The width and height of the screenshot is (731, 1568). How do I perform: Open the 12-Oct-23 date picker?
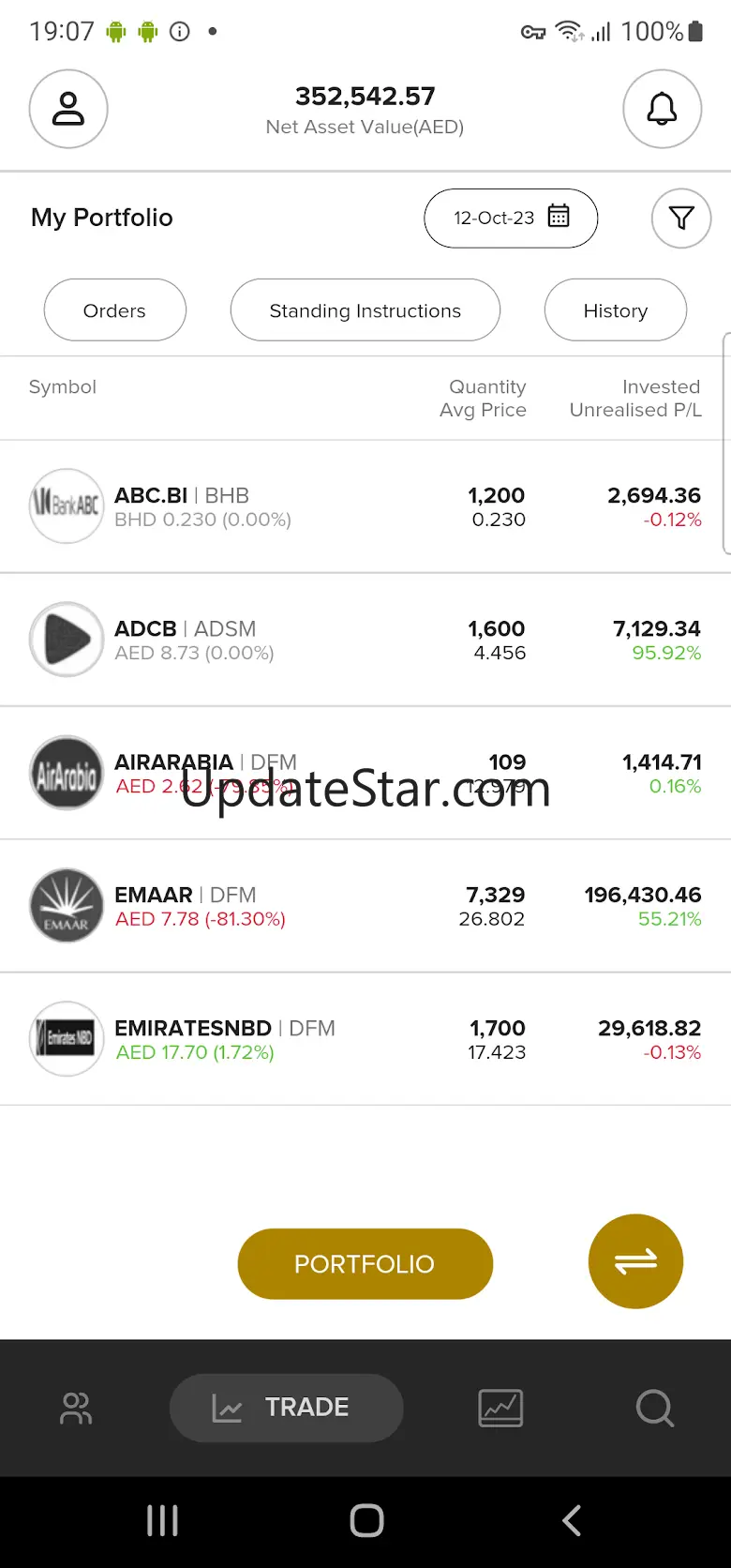[511, 218]
